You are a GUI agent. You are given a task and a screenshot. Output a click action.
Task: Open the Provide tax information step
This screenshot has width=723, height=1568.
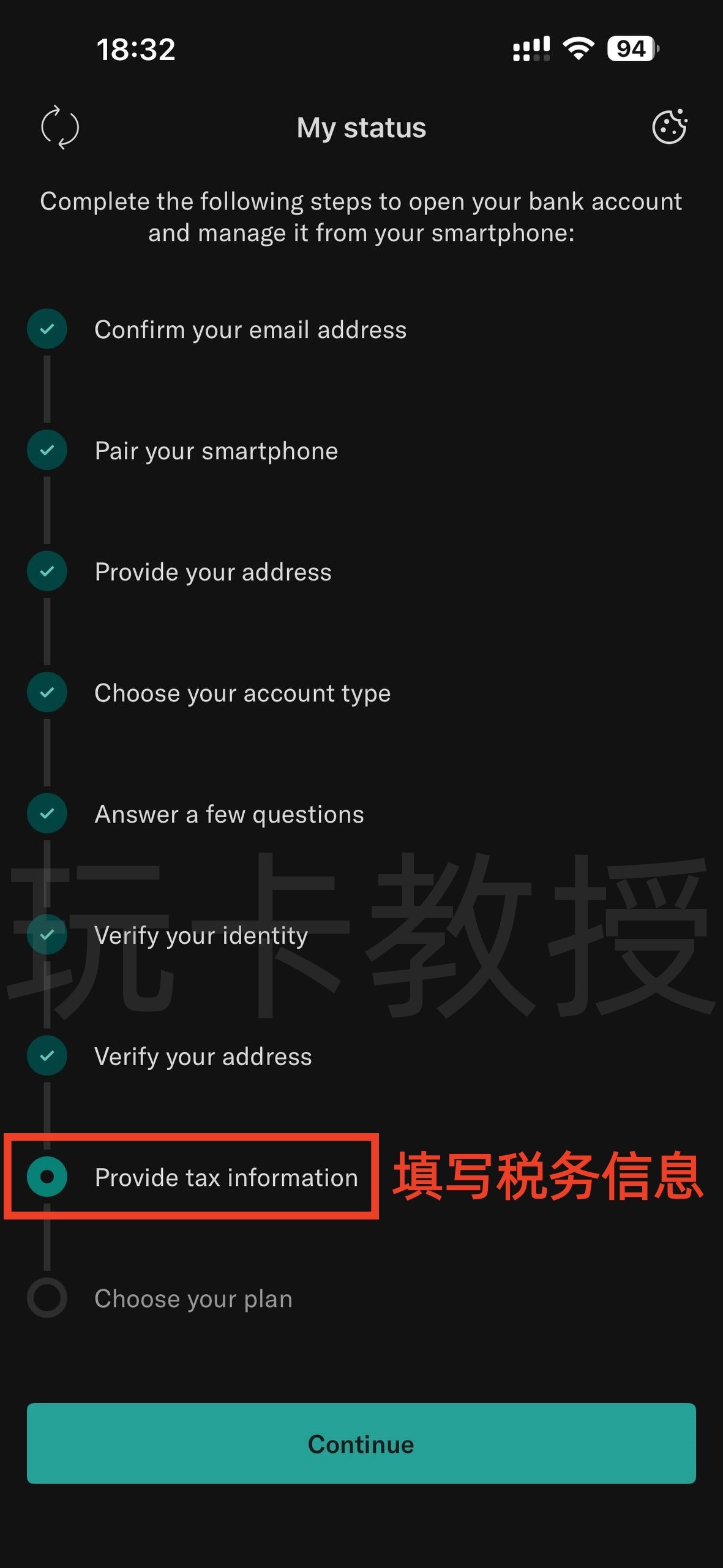tap(226, 1177)
